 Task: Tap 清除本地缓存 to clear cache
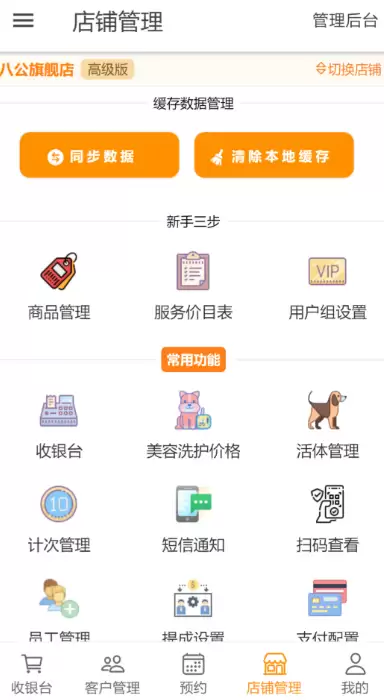tap(274, 155)
